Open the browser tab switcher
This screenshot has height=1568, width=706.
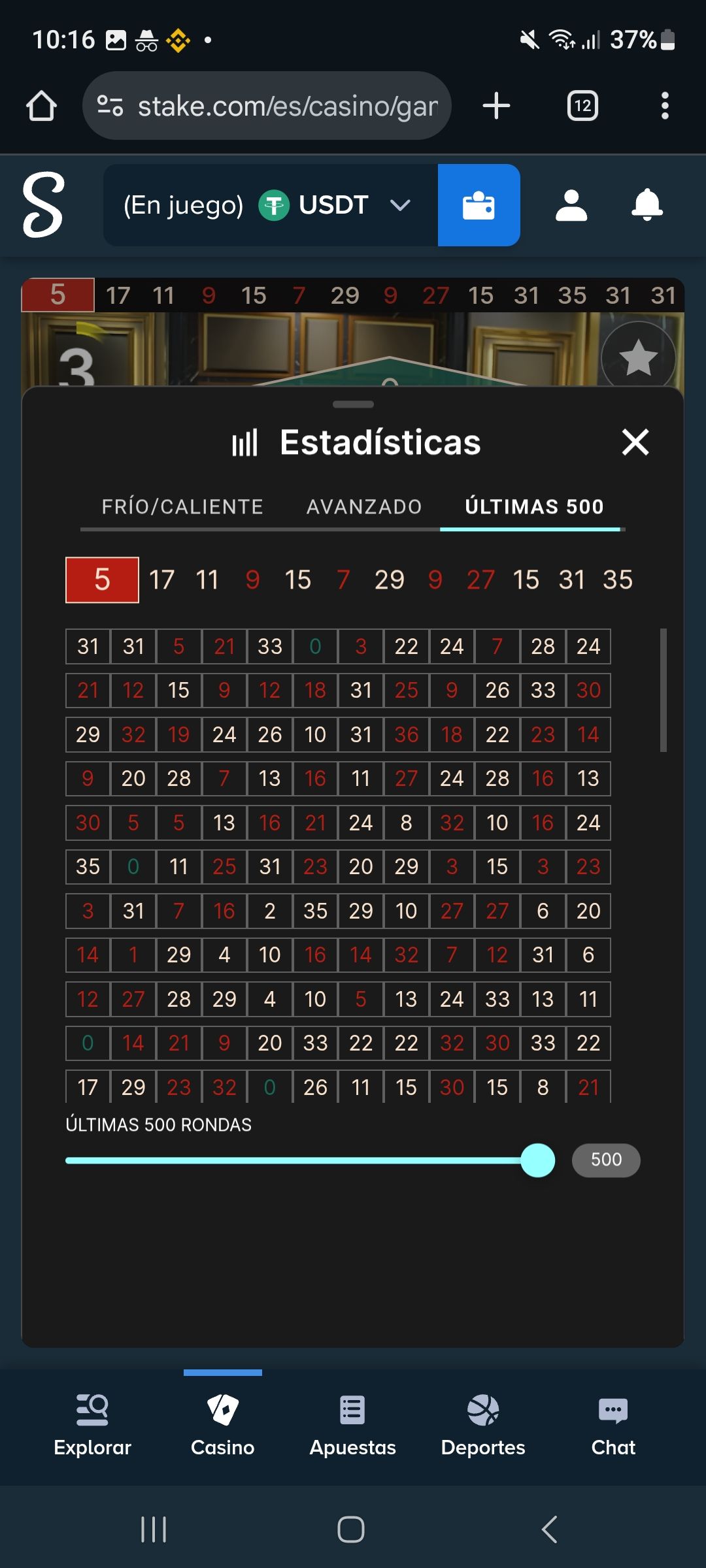click(582, 105)
